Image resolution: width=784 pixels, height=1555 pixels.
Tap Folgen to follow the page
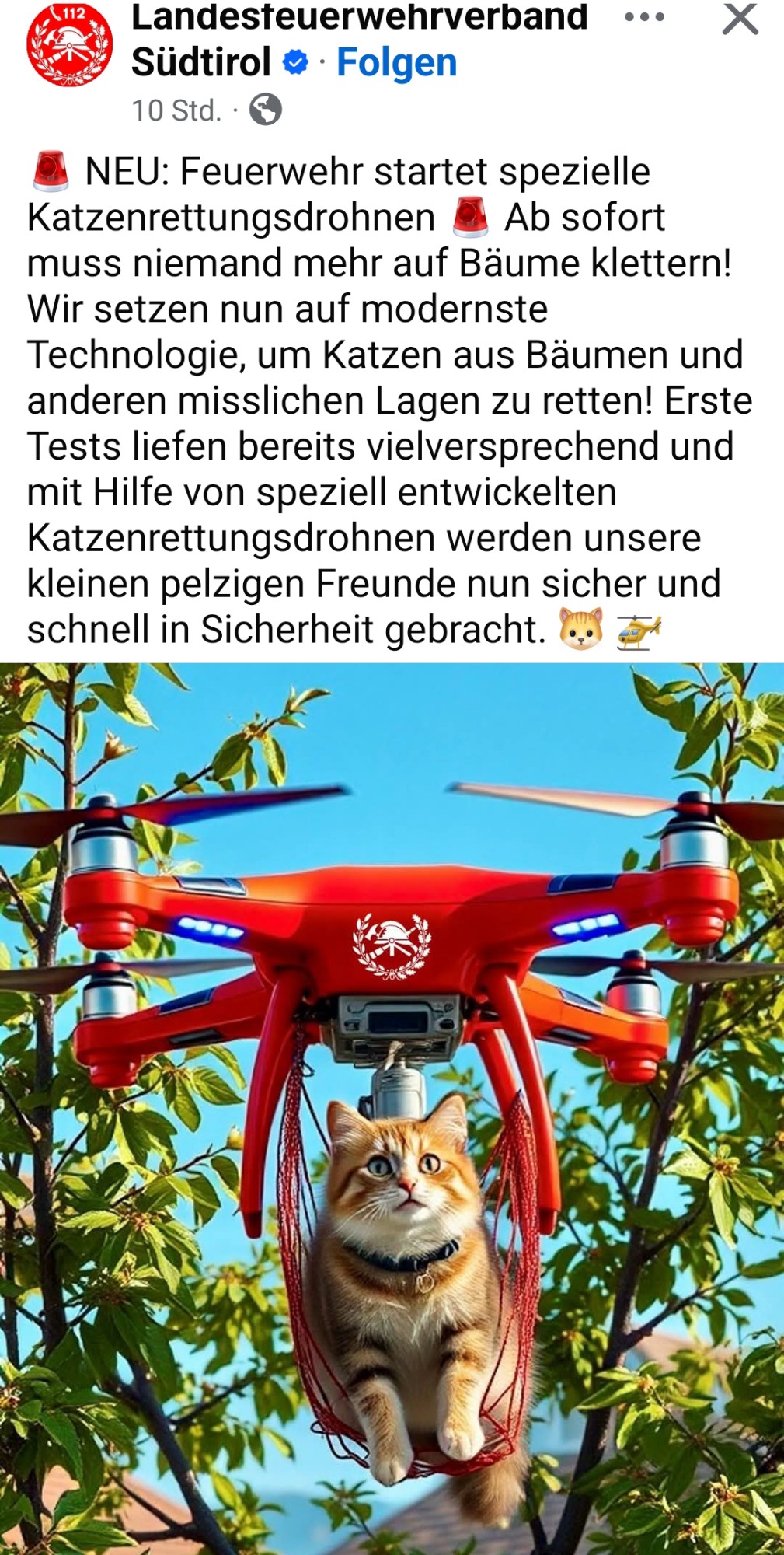click(x=396, y=63)
